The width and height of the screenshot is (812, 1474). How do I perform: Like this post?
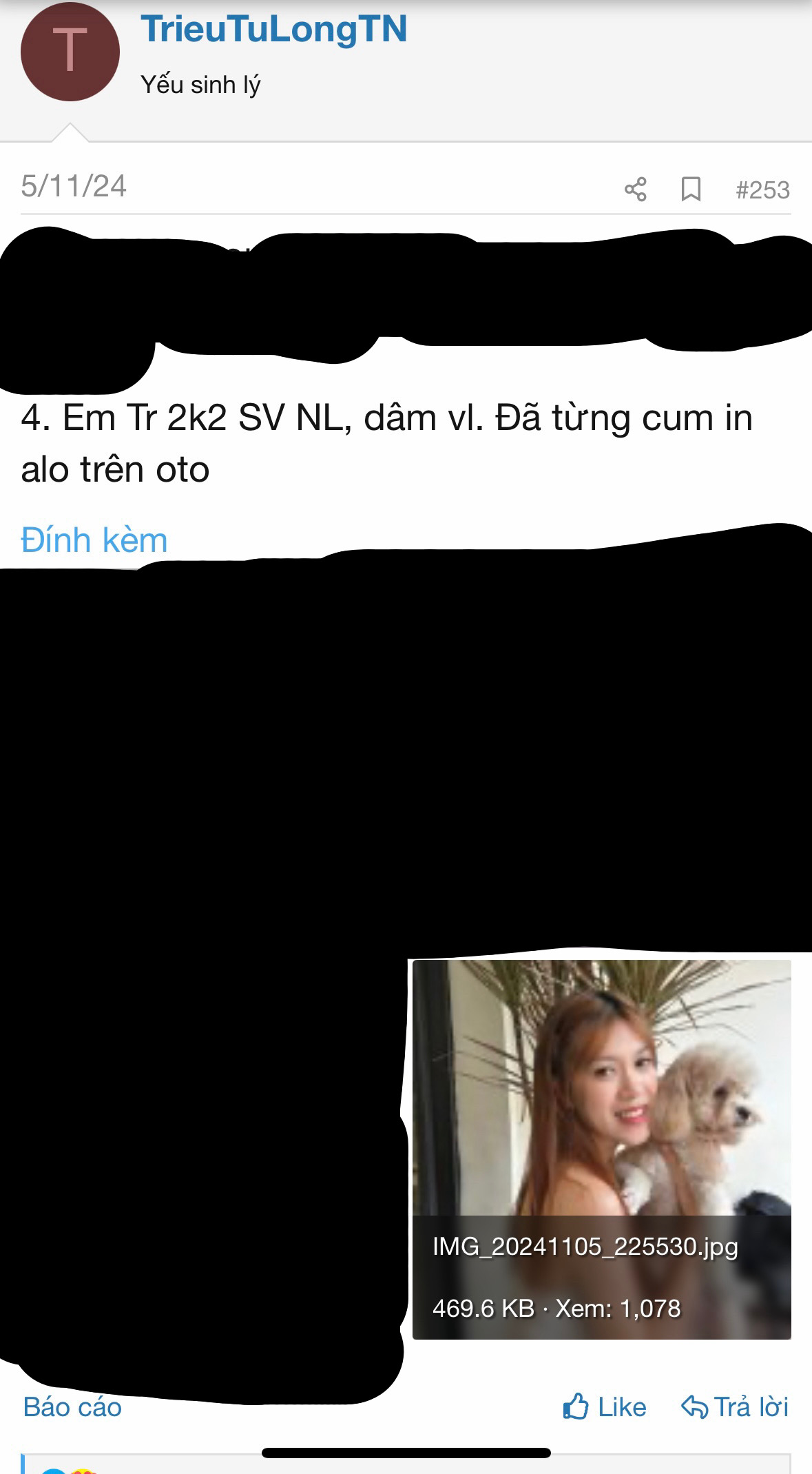coord(604,1407)
